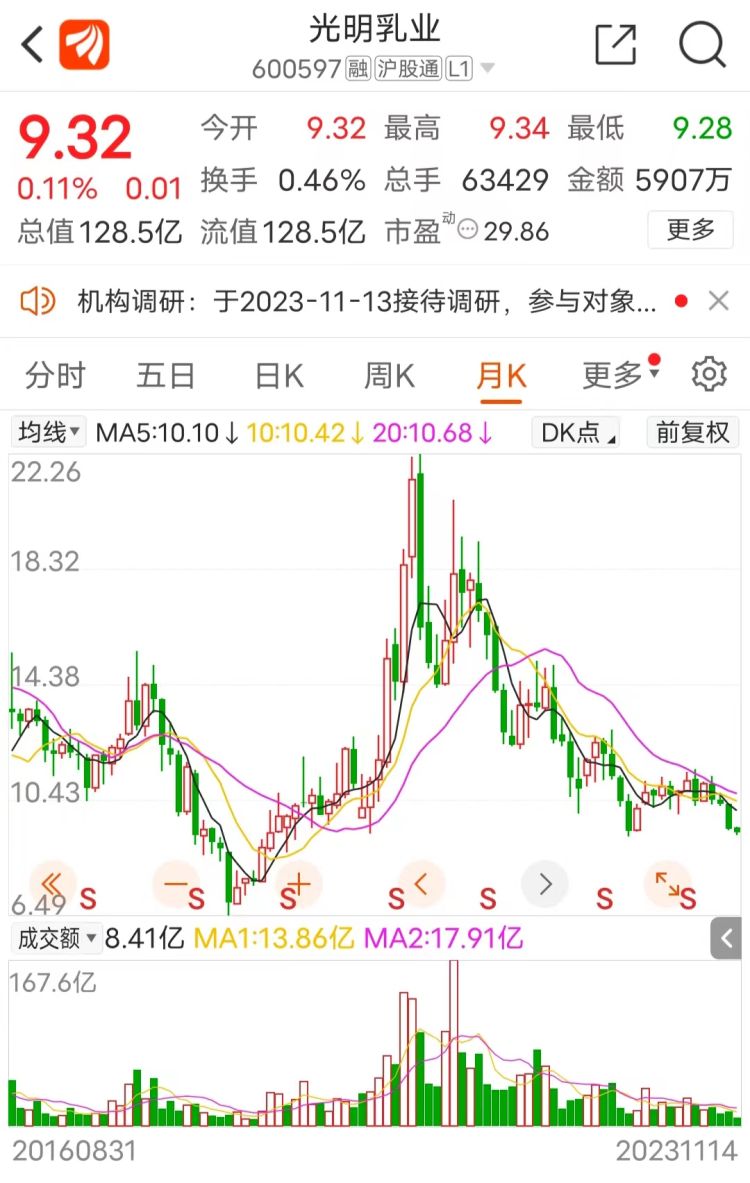Viewport: 750px width, 1183px height.
Task: Zoom in the chart with plus button
Action: 299,884
